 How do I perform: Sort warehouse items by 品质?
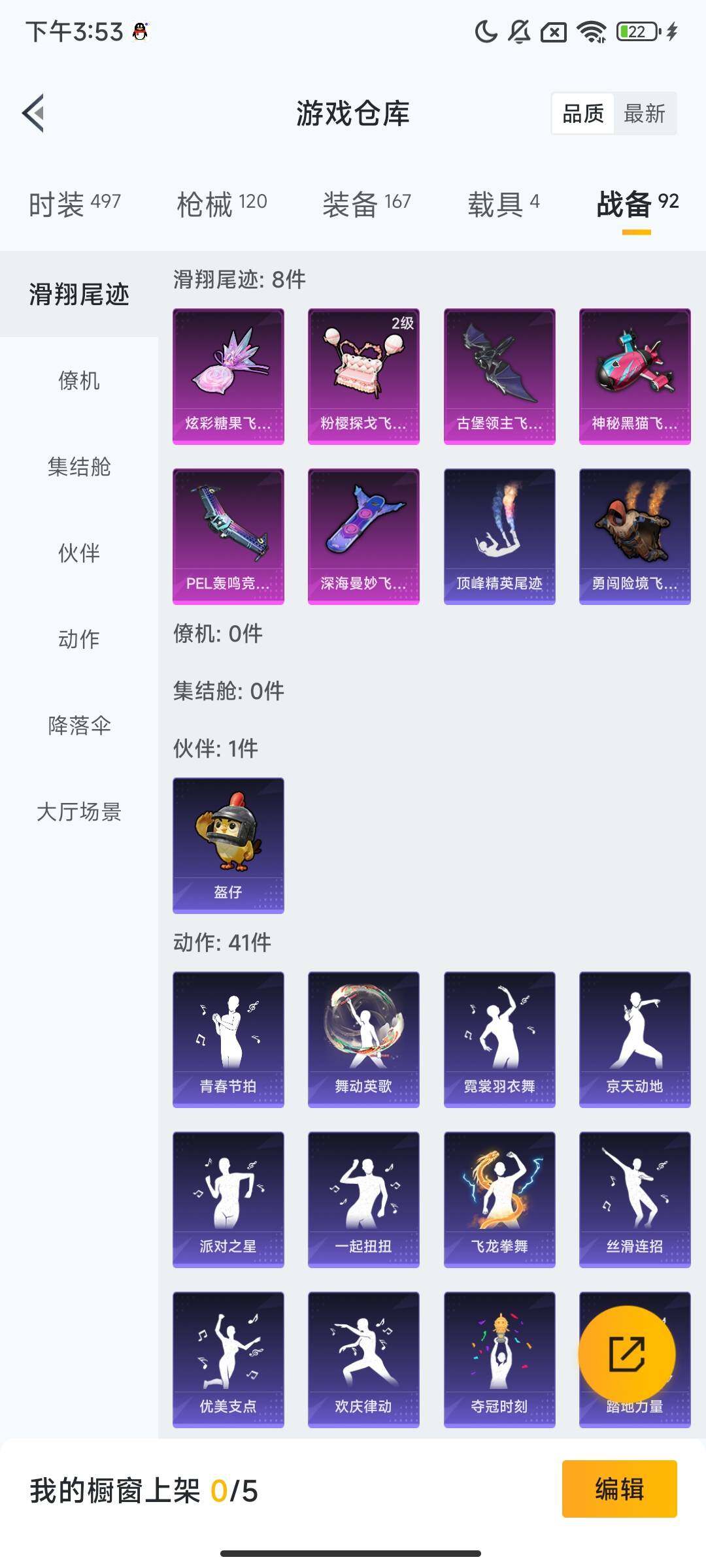(x=583, y=114)
